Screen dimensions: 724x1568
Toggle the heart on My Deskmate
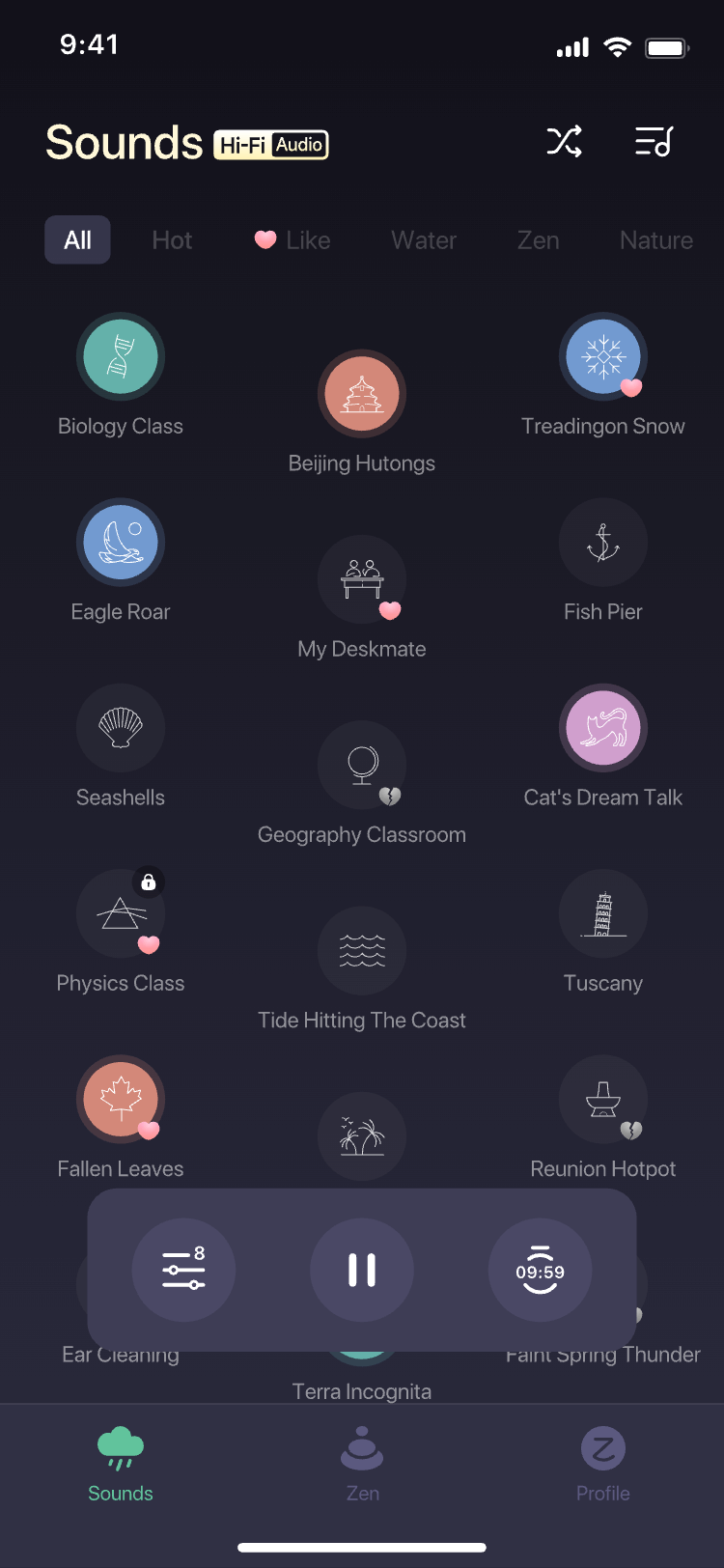click(x=390, y=609)
